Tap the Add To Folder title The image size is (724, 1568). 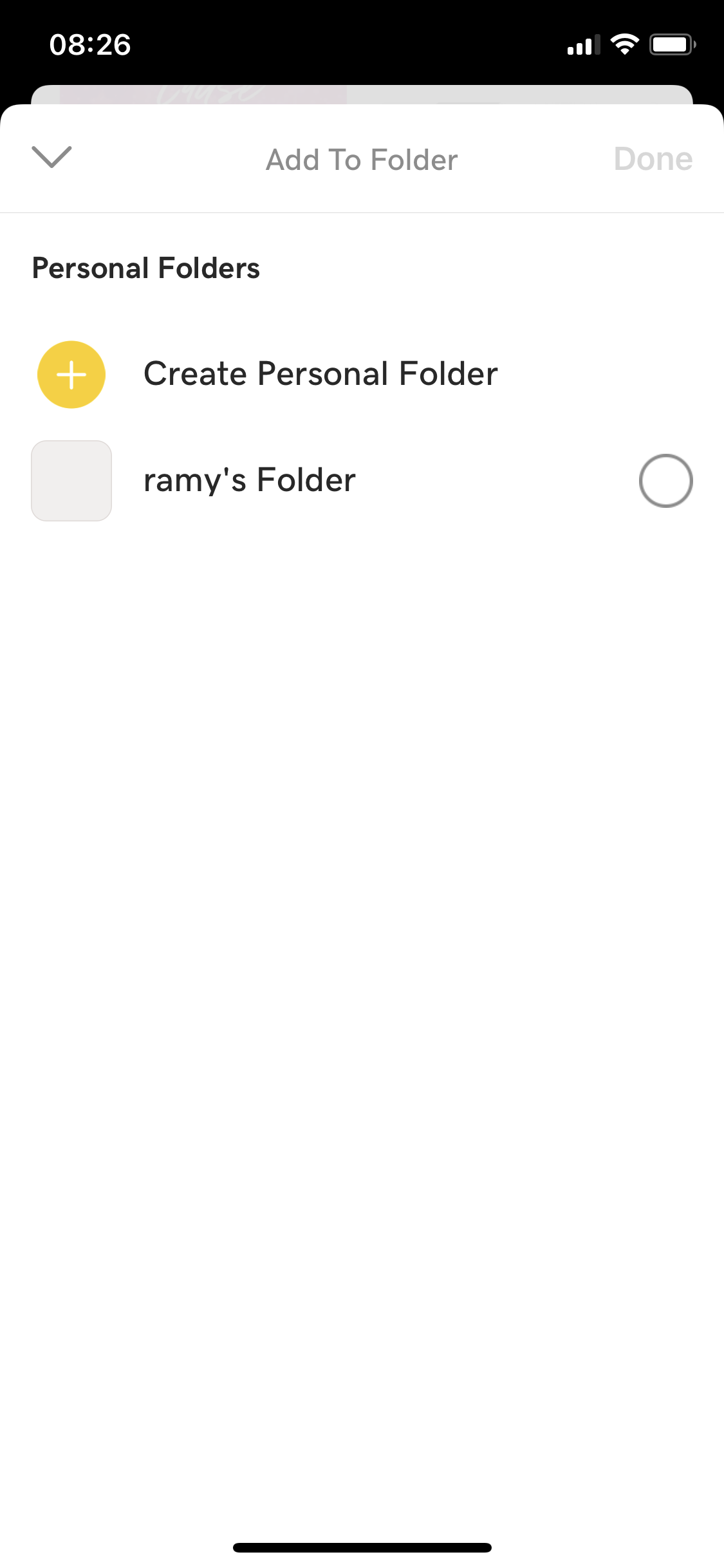point(361,160)
